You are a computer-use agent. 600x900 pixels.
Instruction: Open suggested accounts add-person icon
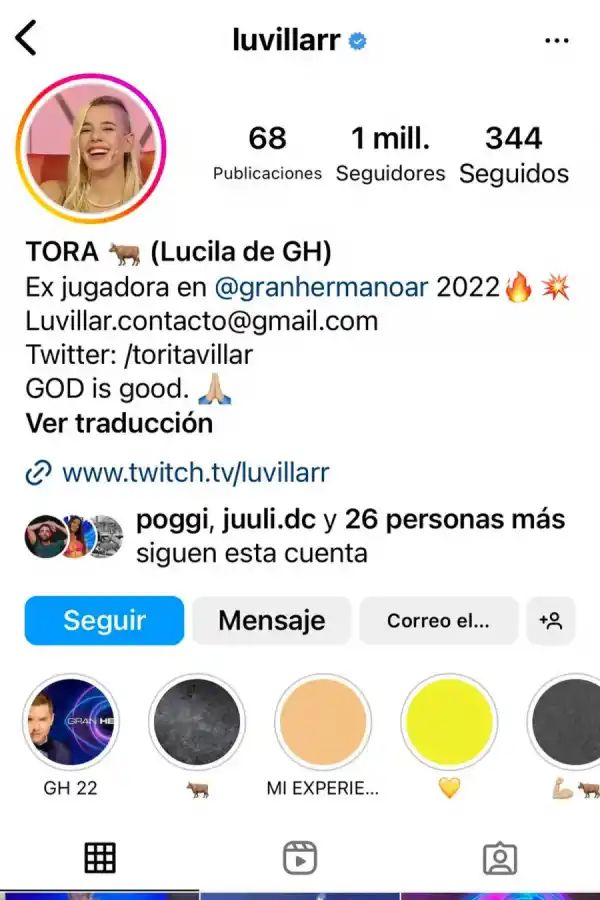point(551,621)
